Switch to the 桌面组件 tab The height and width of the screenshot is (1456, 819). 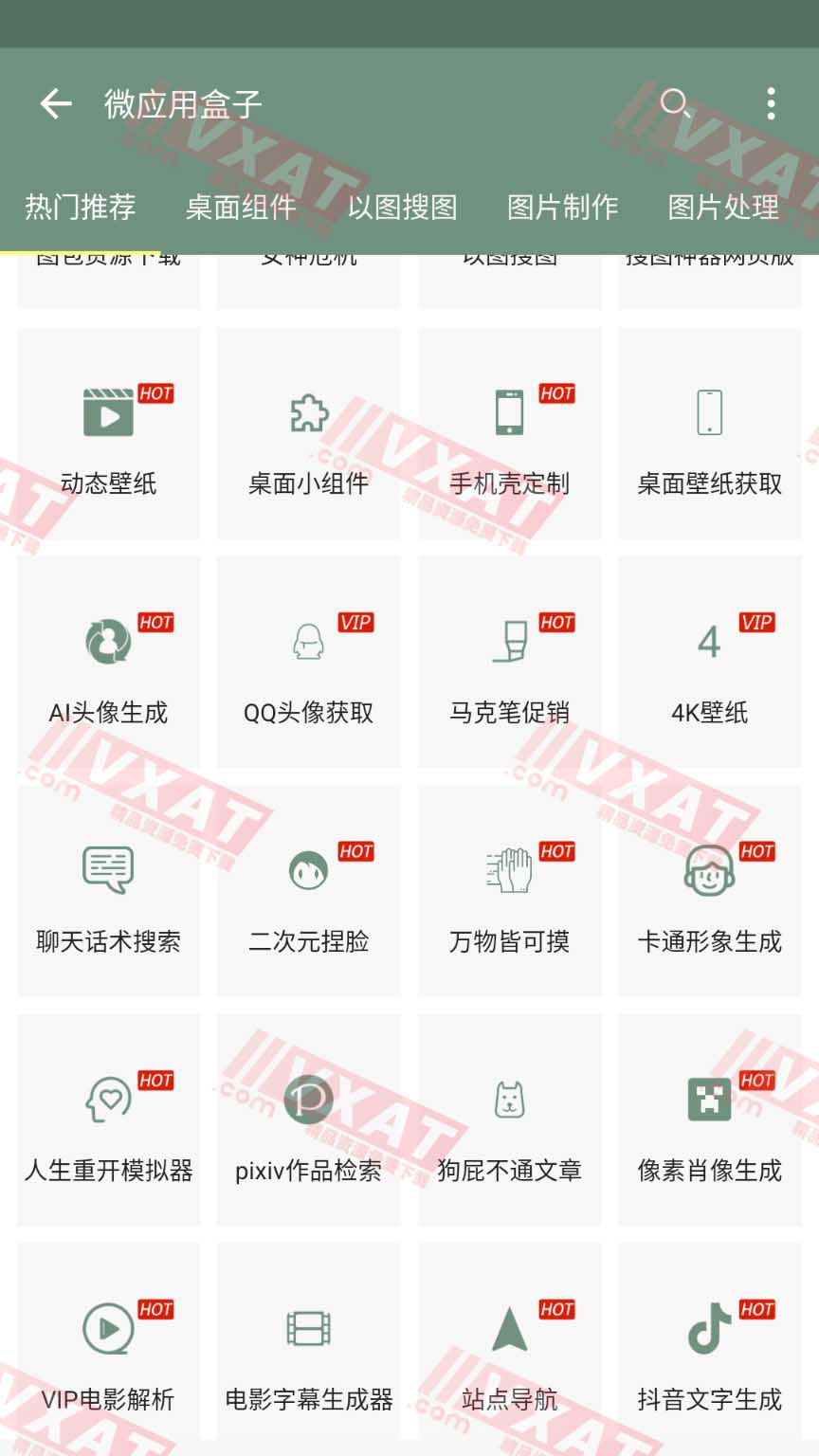click(241, 207)
